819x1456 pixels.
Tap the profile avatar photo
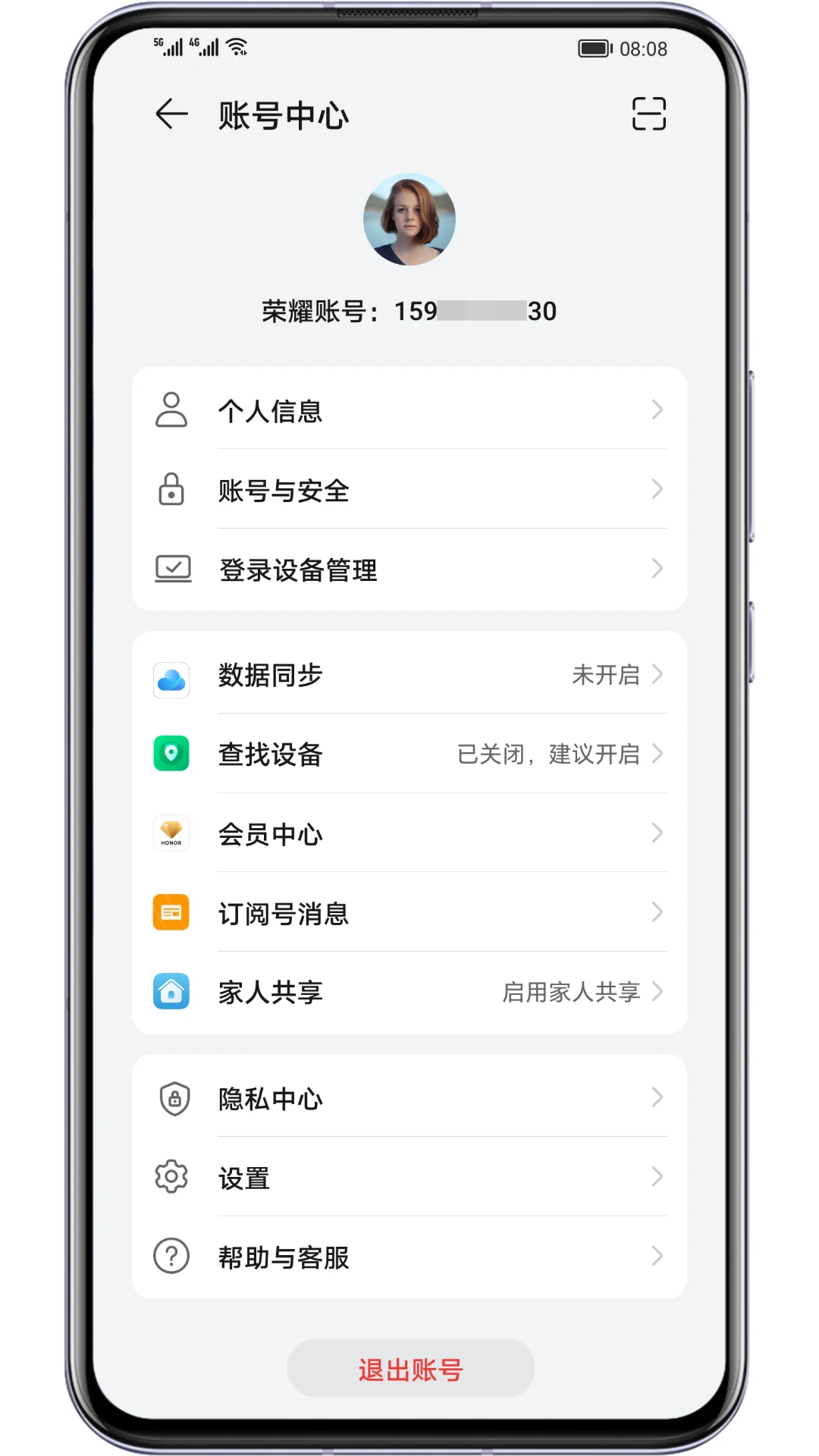[409, 220]
